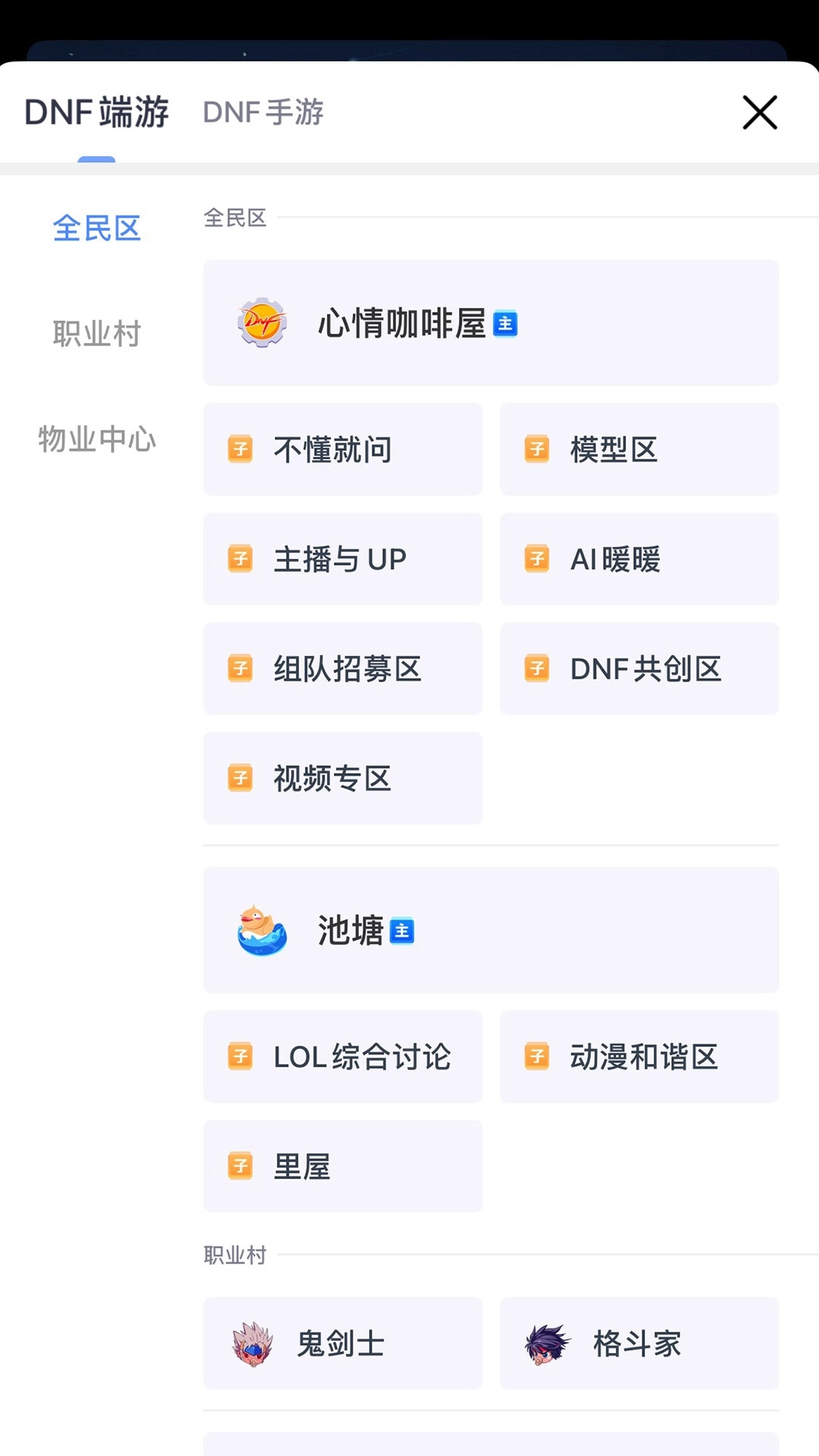Click the blue 主 badge beside 池塘
This screenshot has width=819, height=1456.
click(403, 930)
